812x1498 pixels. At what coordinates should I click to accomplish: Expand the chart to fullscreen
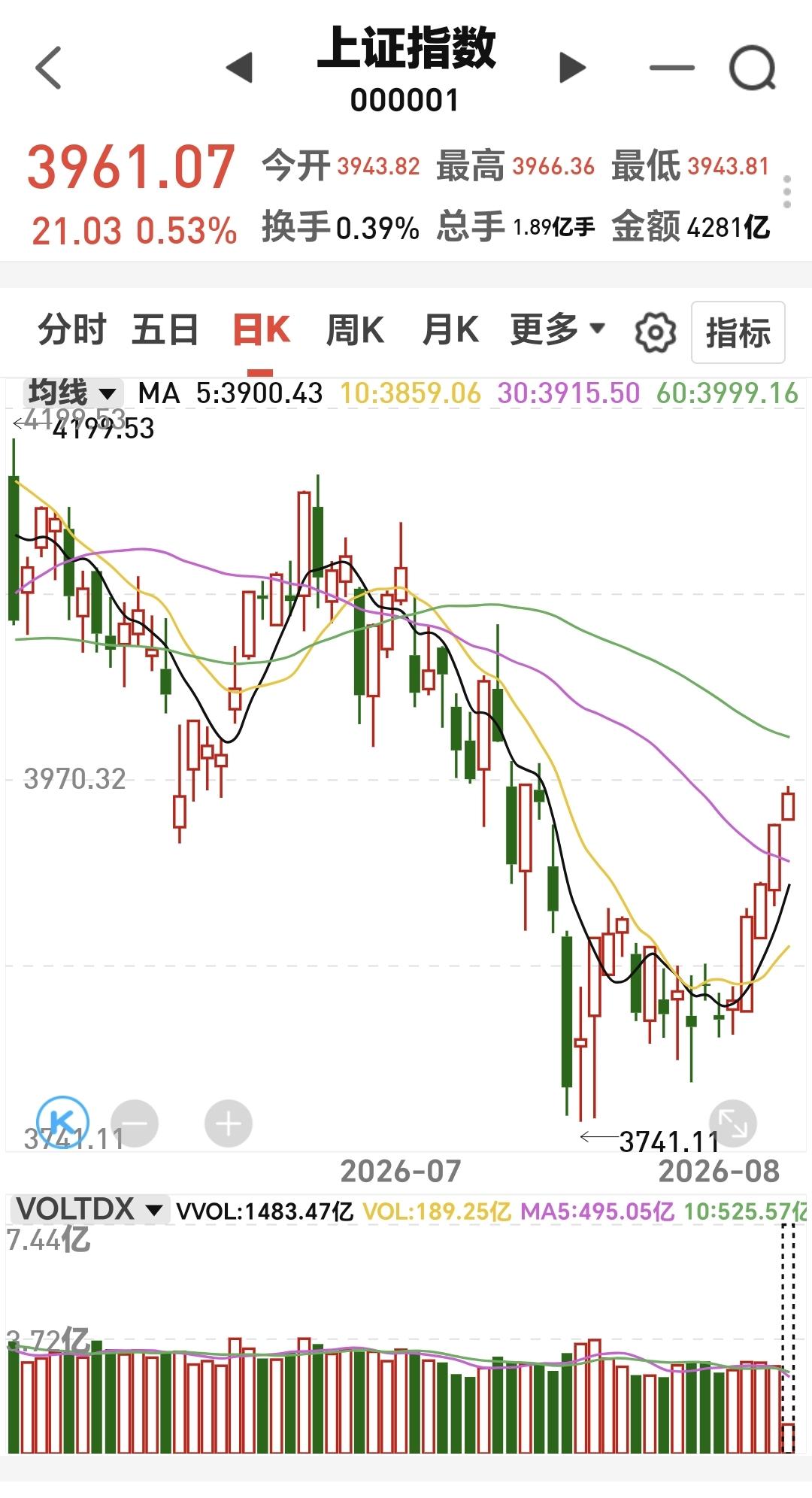tap(733, 1124)
